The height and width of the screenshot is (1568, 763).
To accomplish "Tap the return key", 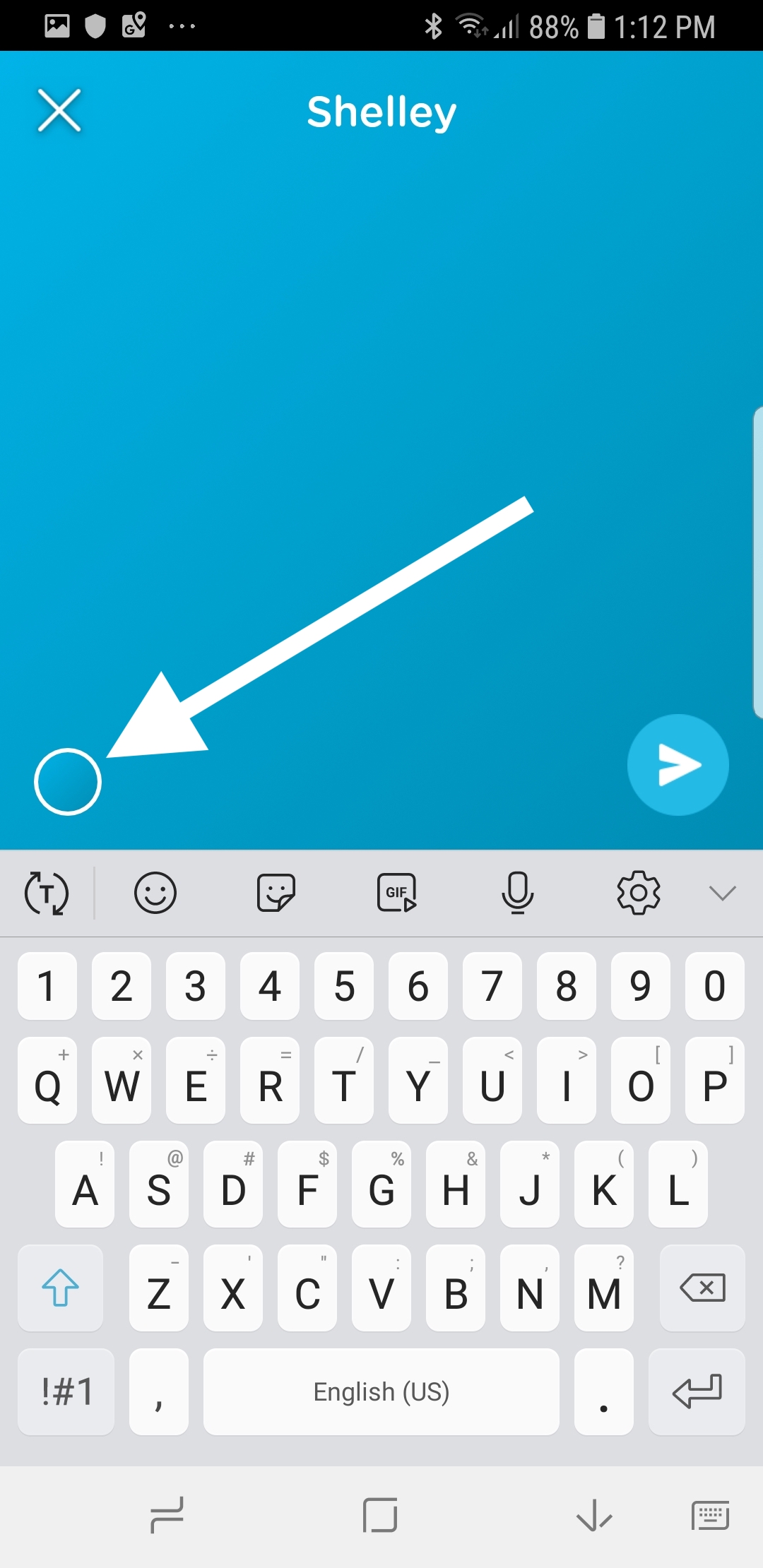I will (x=697, y=1391).
